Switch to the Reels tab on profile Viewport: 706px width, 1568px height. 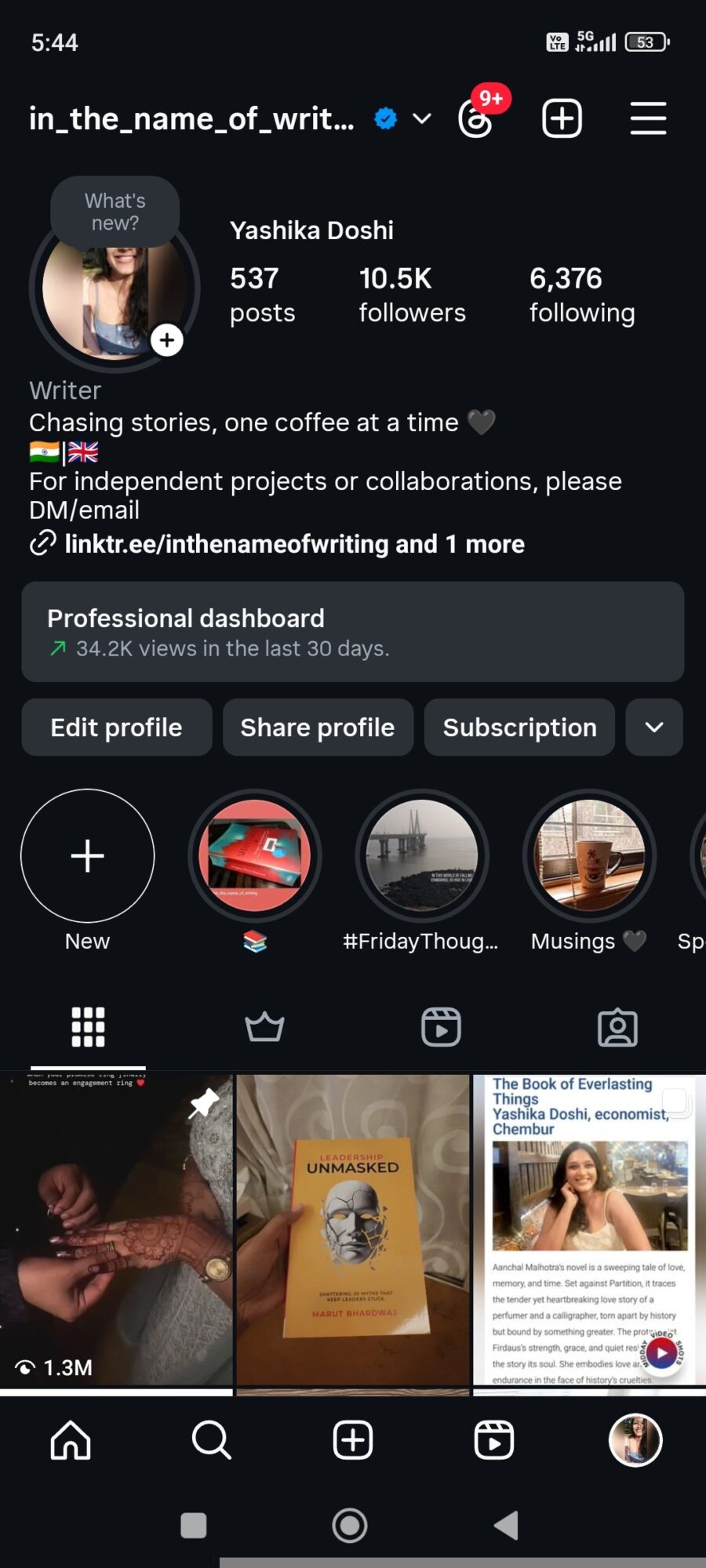(441, 1027)
